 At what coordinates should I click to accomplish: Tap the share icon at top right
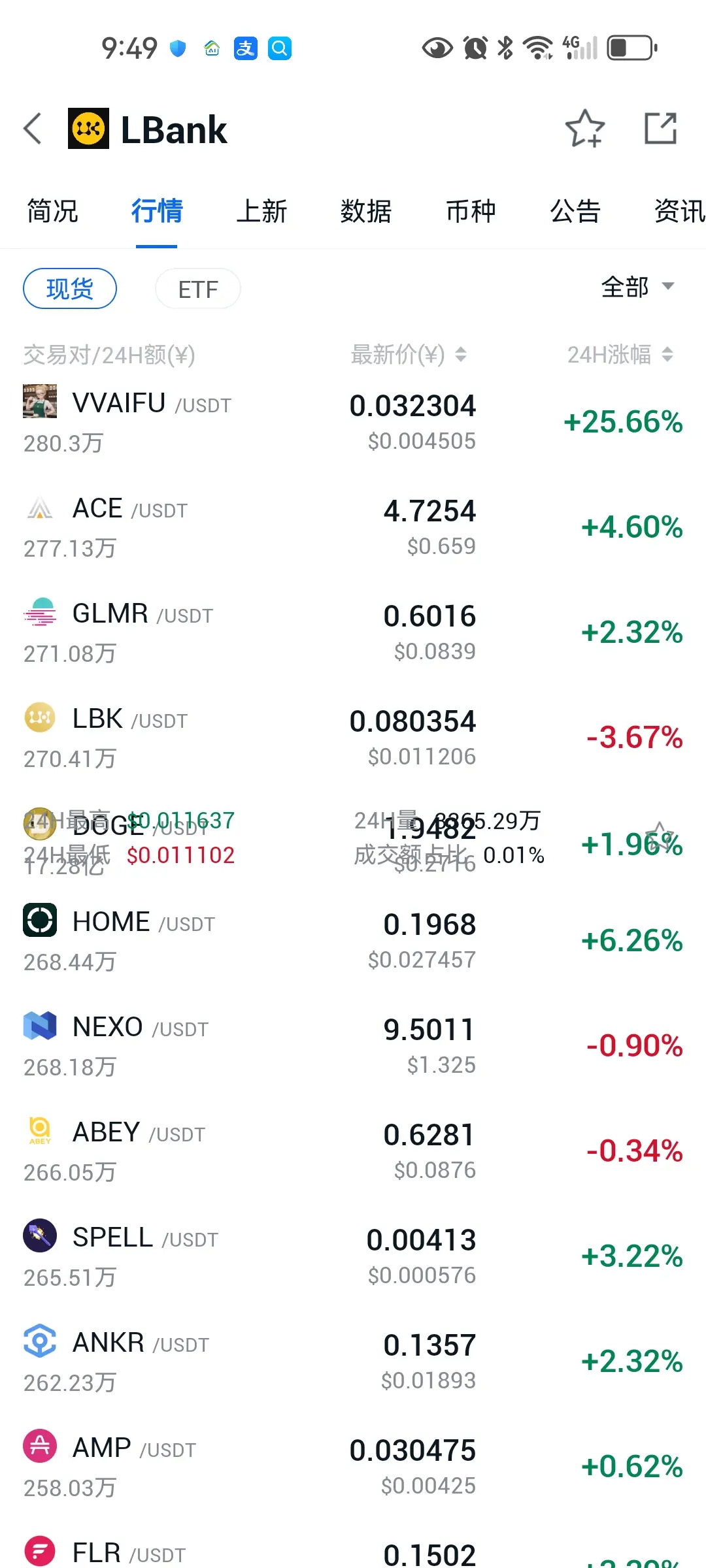(660, 129)
